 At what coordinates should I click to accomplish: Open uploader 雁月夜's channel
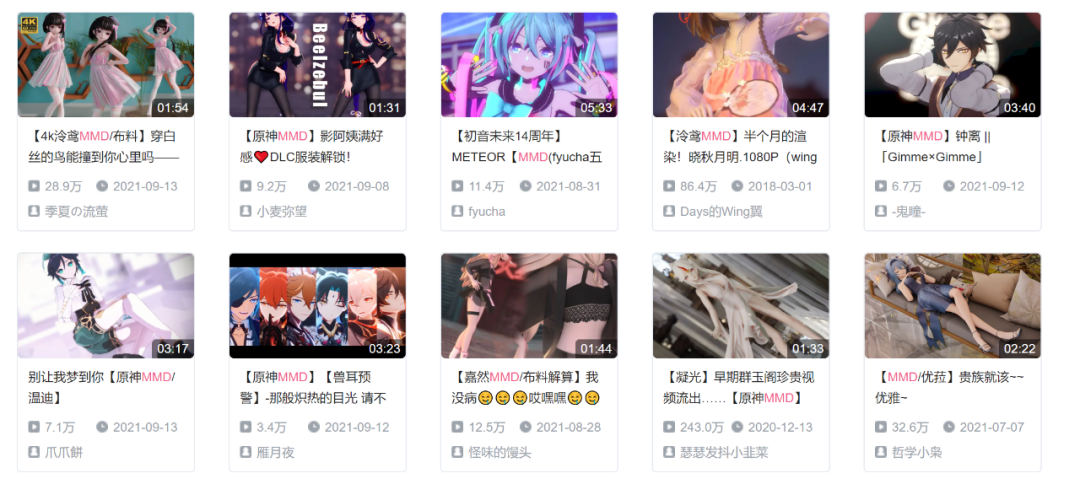(x=275, y=452)
